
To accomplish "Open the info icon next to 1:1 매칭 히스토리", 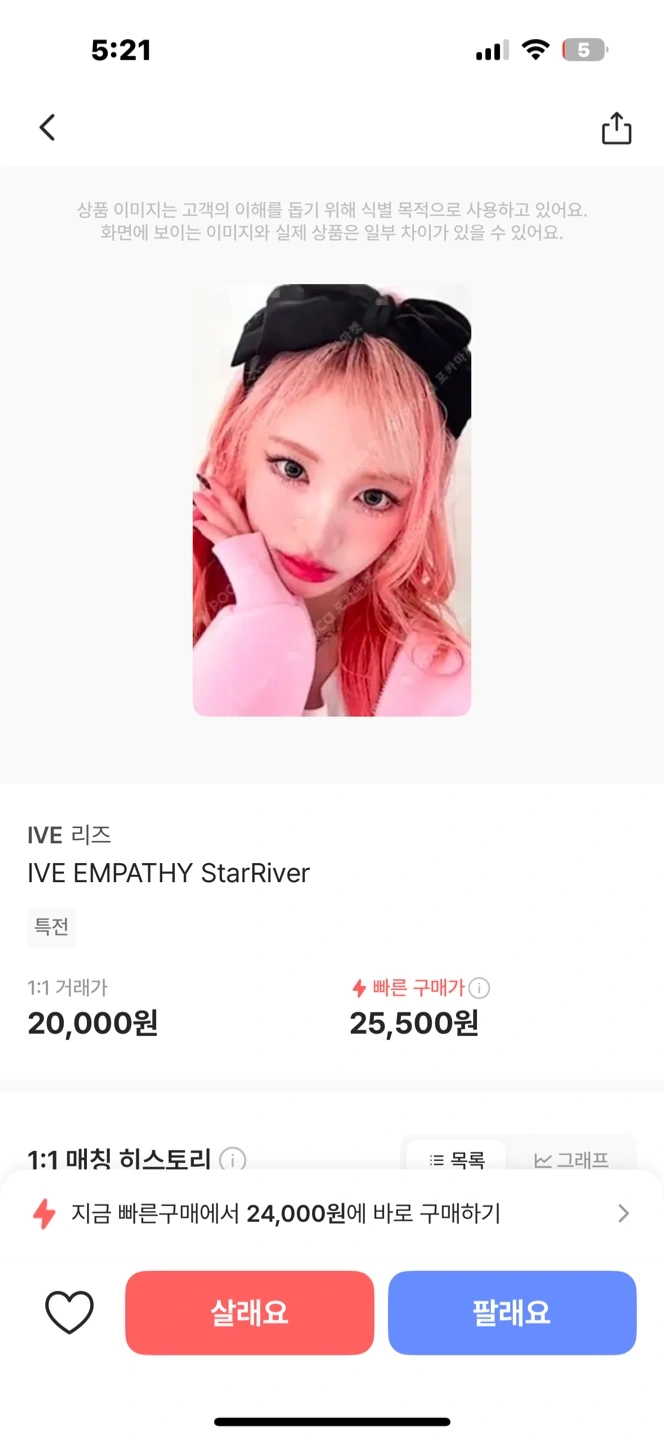I will click(x=232, y=1160).
